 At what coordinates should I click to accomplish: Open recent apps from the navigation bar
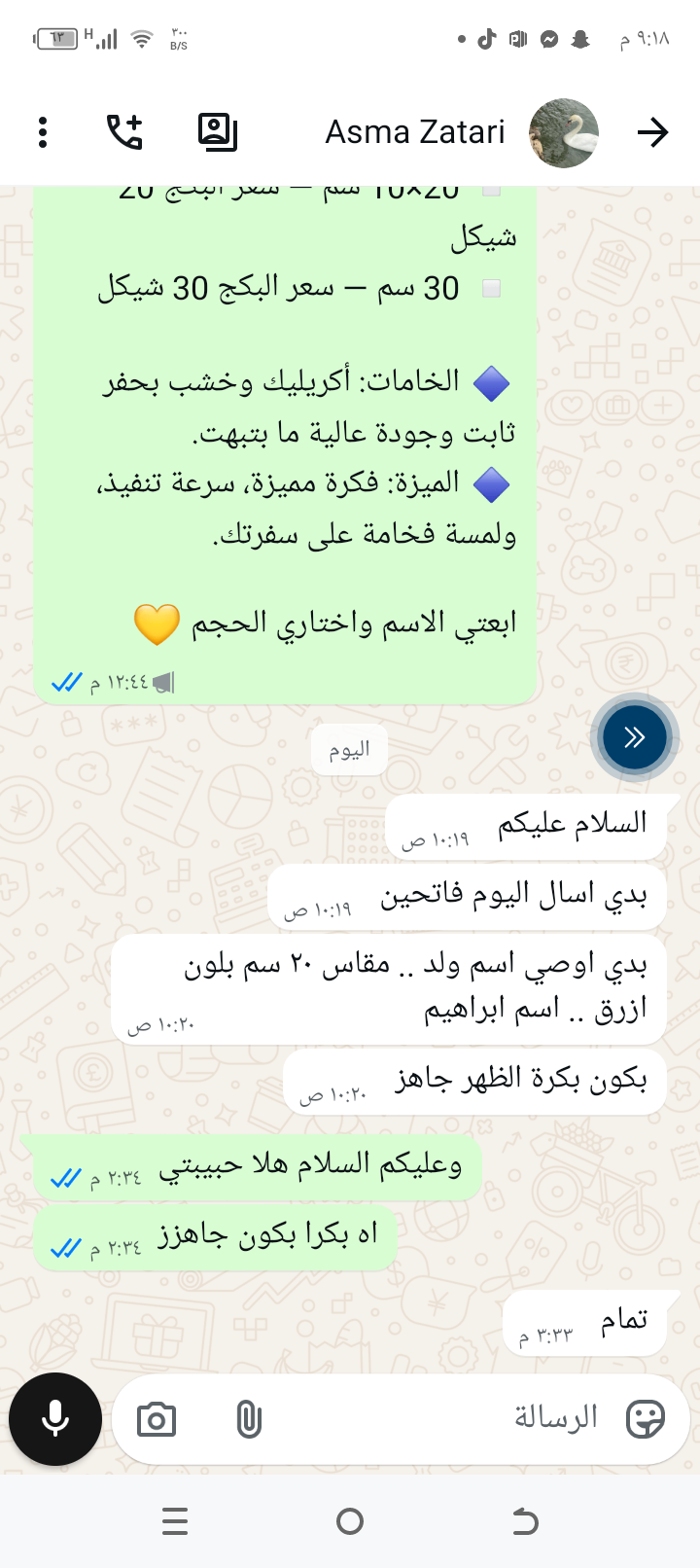point(175,1521)
